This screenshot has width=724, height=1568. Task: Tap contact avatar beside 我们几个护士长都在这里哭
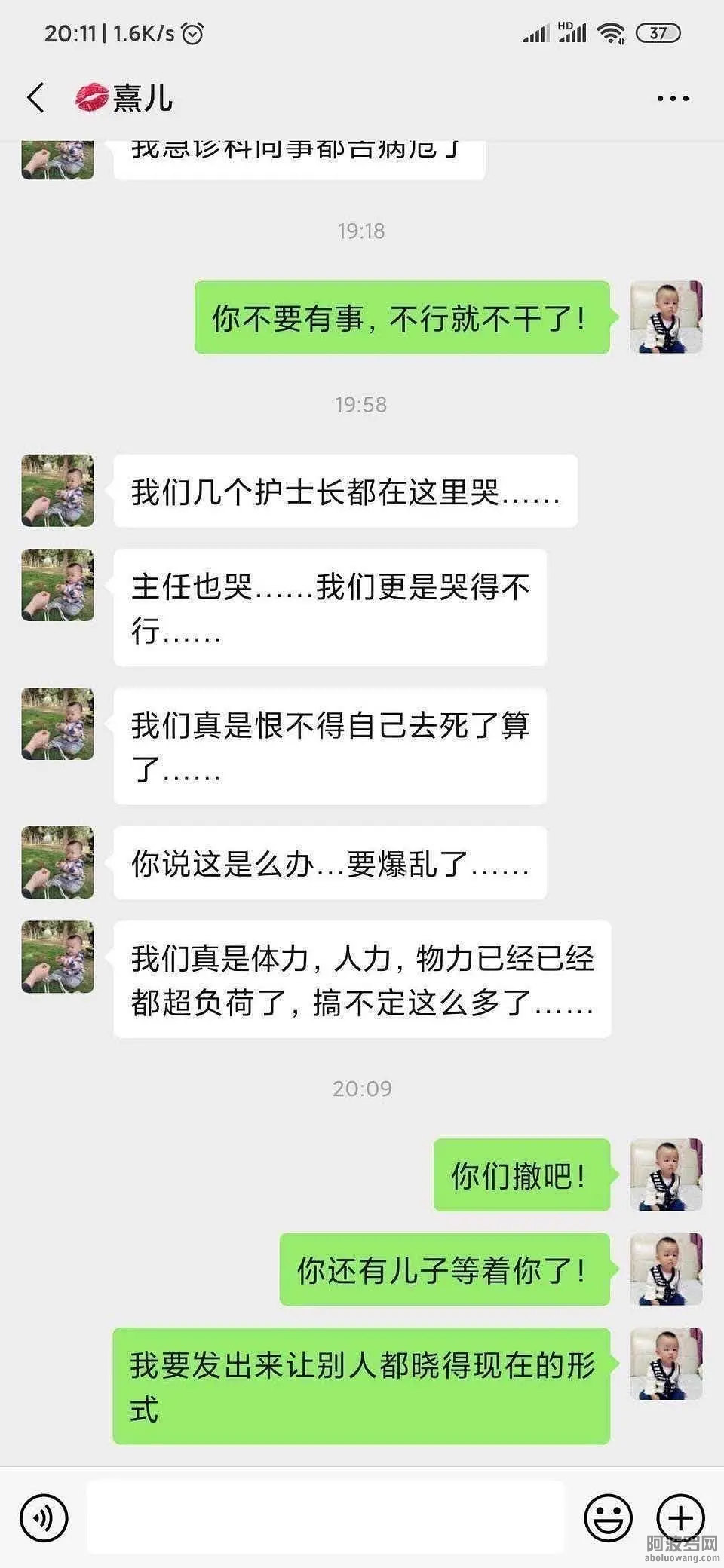(x=58, y=490)
